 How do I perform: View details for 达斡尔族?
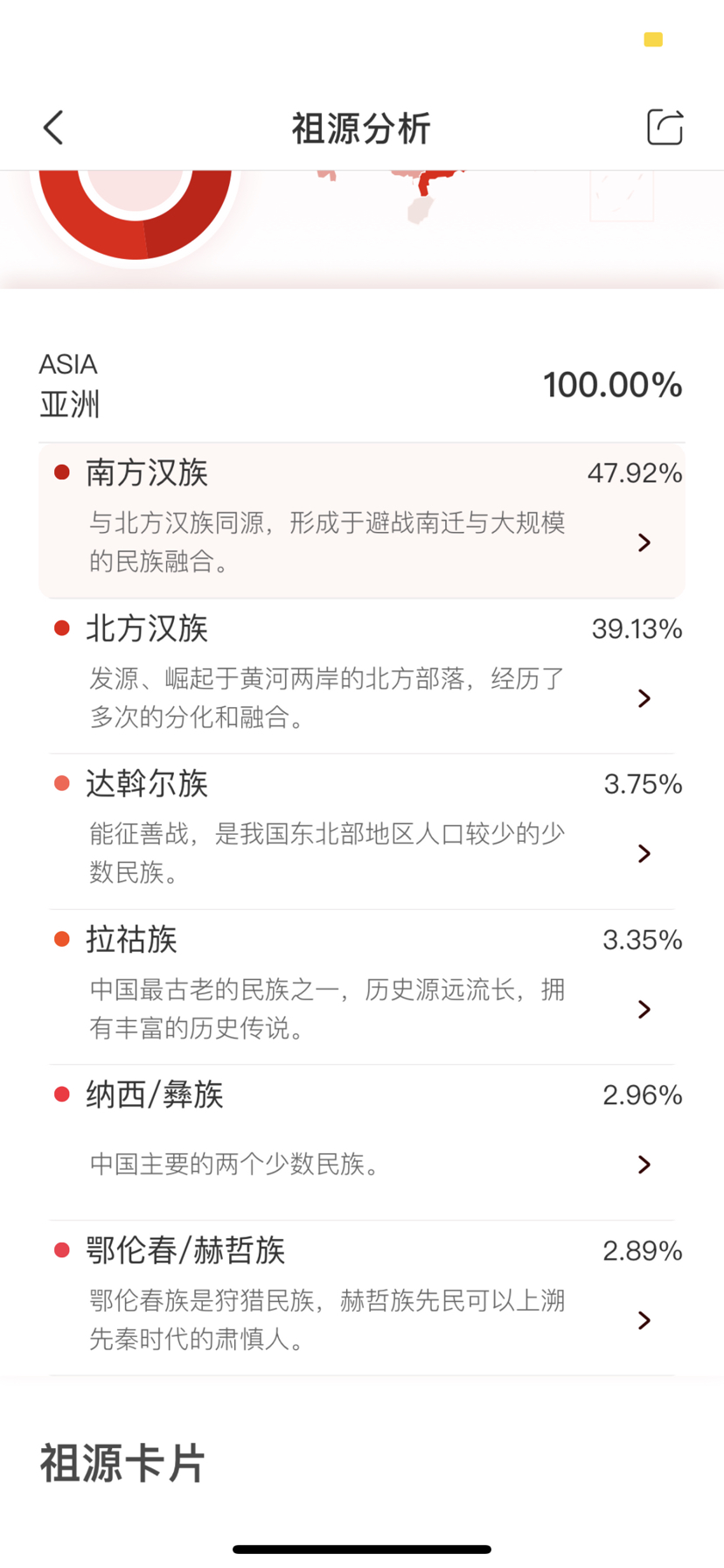click(x=362, y=832)
